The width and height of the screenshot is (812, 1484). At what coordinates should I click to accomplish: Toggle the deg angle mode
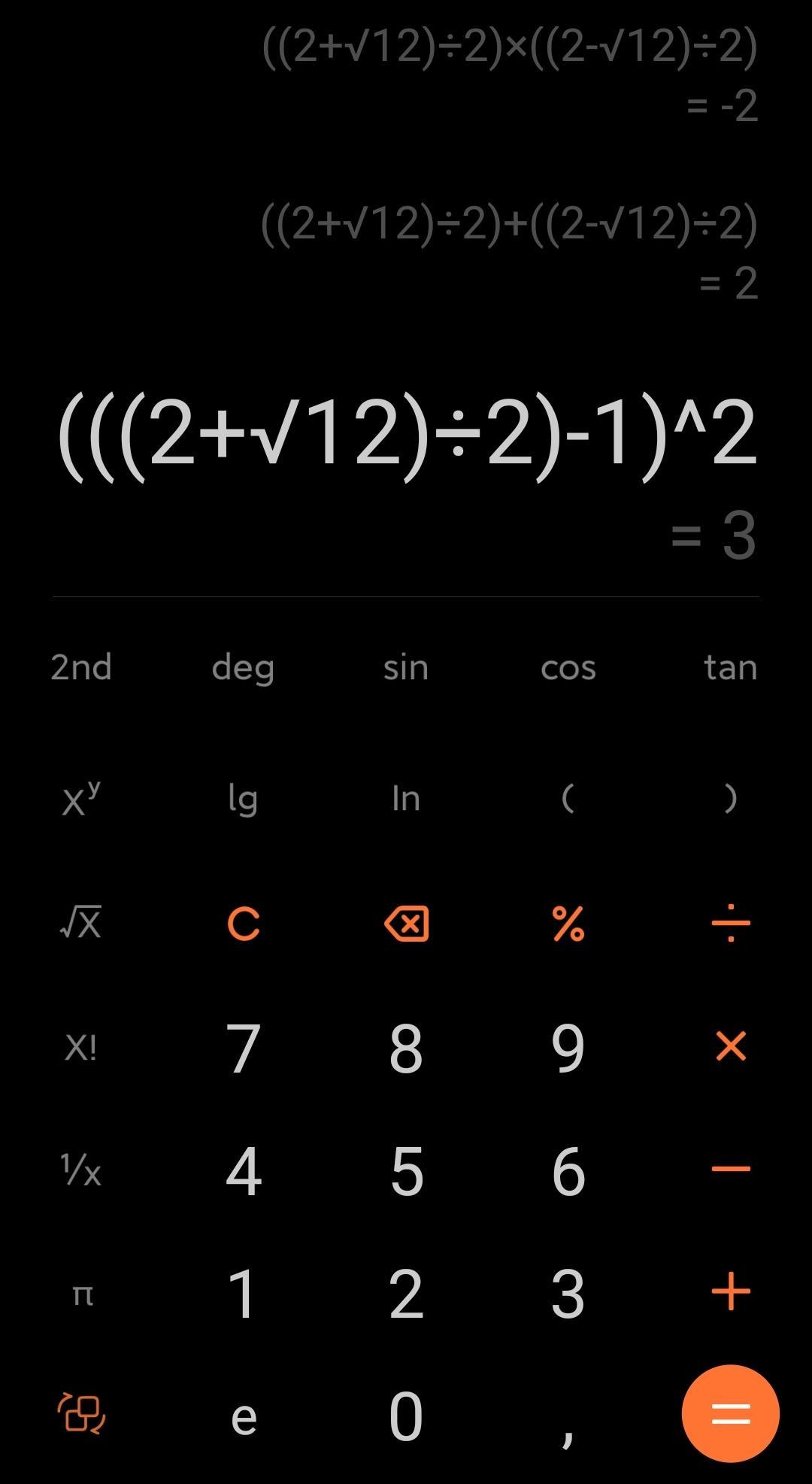(243, 667)
